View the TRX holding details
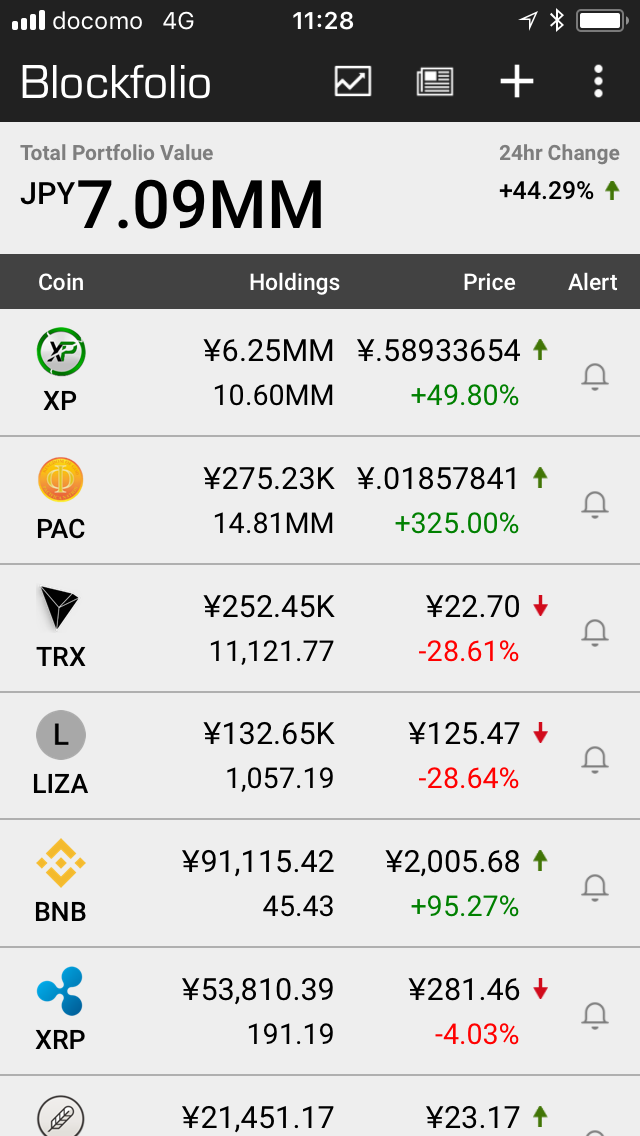Screen dimensions: 640x1136 click(320, 627)
